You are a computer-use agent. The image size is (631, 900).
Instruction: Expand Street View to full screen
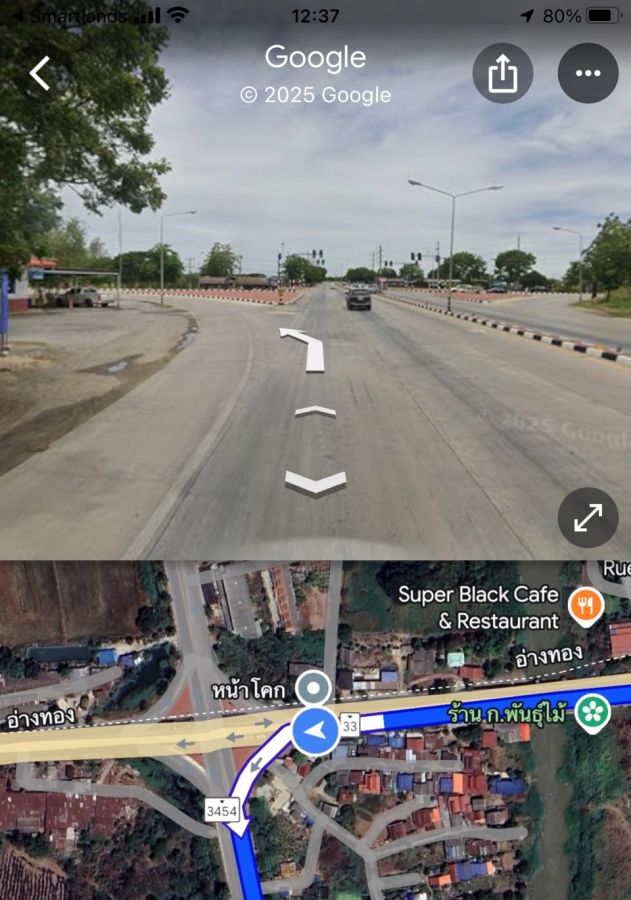click(587, 517)
